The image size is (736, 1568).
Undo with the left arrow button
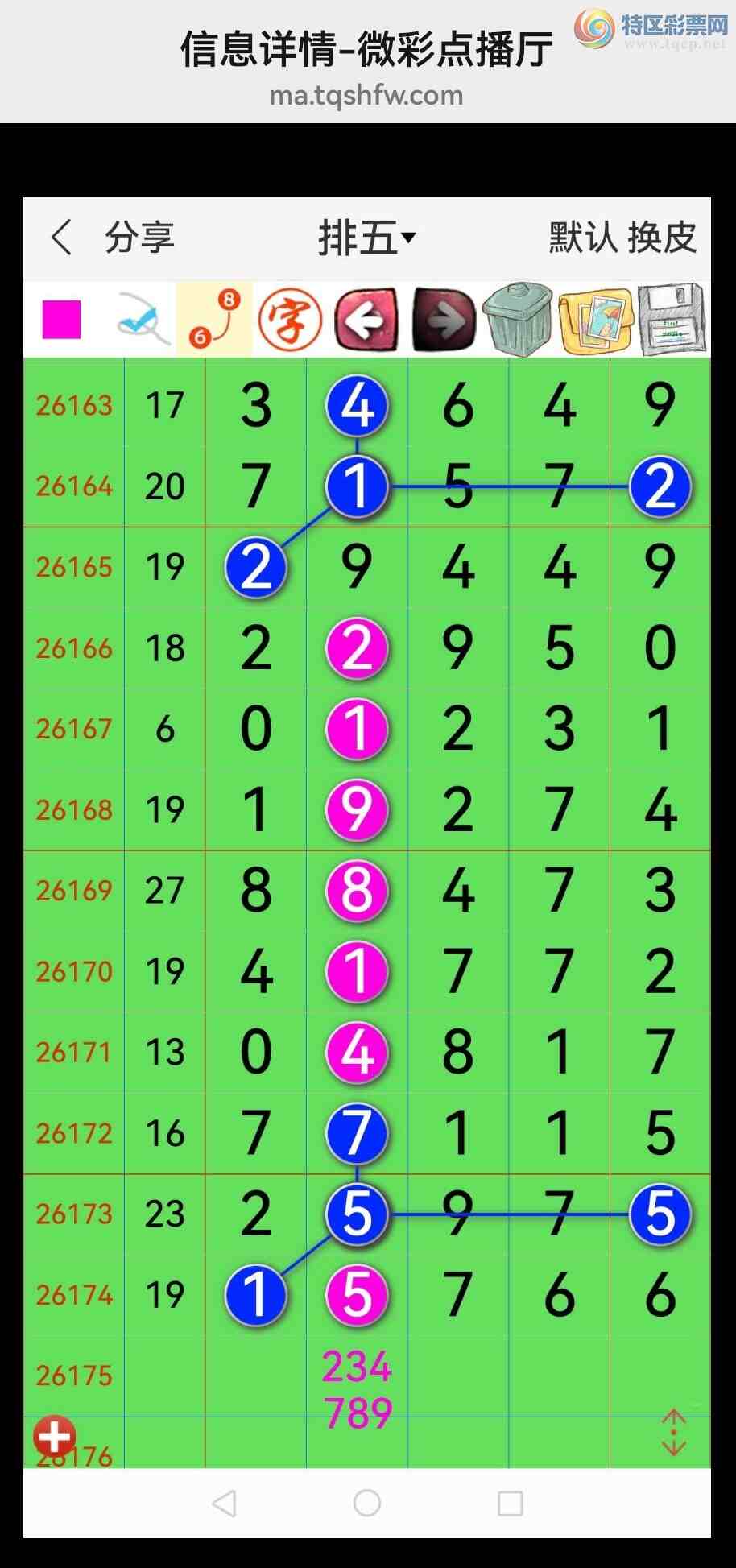click(367, 320)
